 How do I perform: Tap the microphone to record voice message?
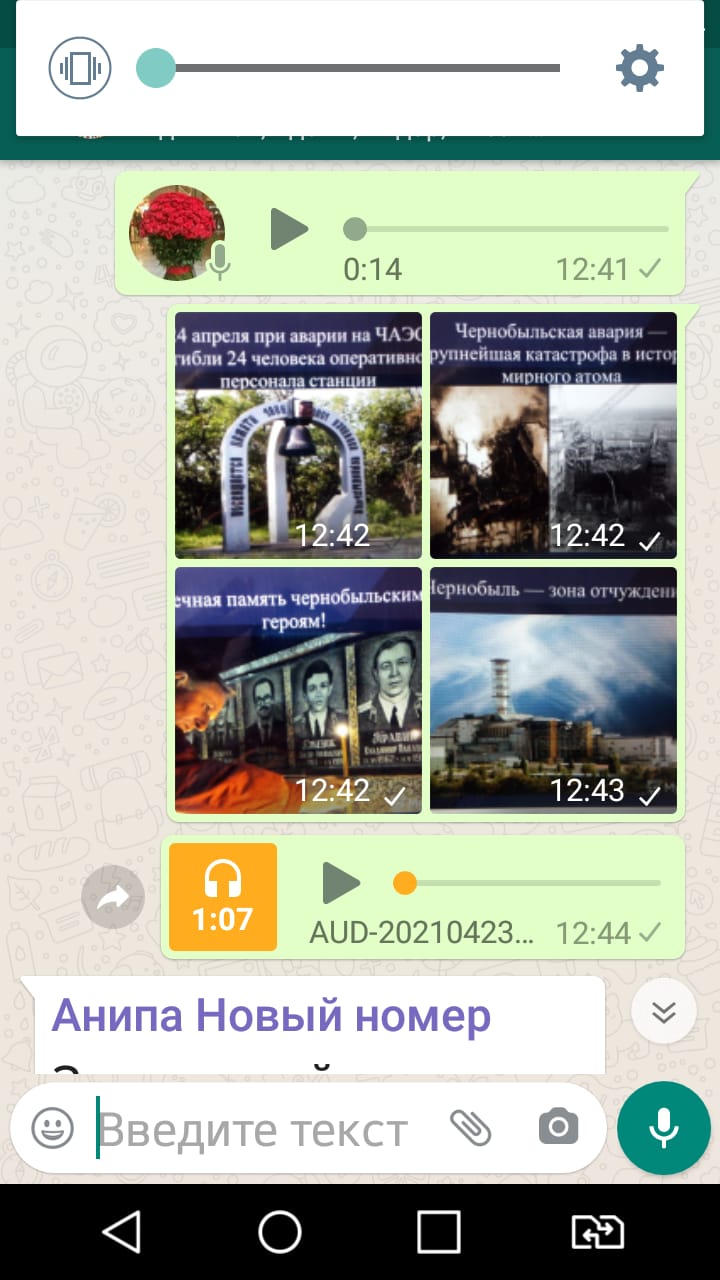coord(664,1129)
